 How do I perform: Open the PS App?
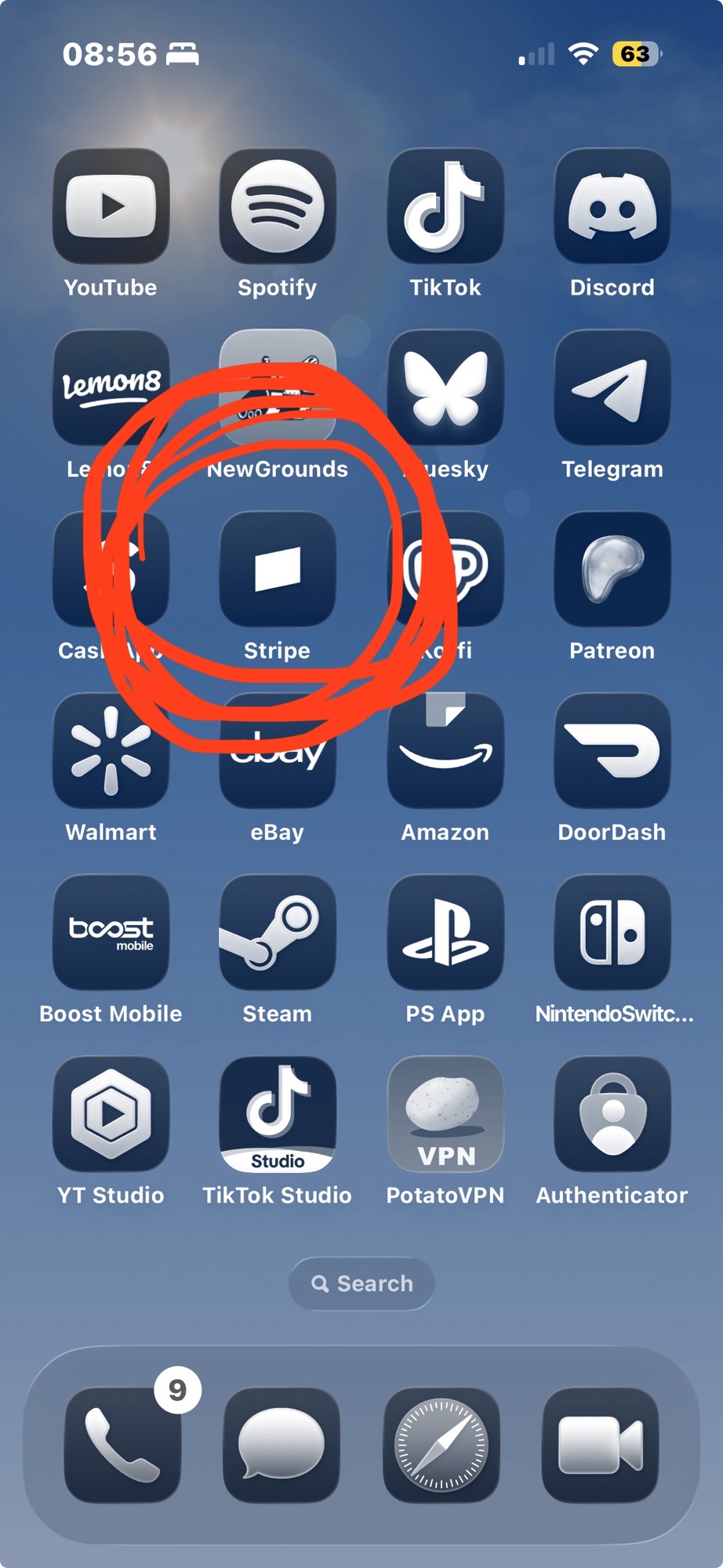pyautogui.click(x=445, y=933)
